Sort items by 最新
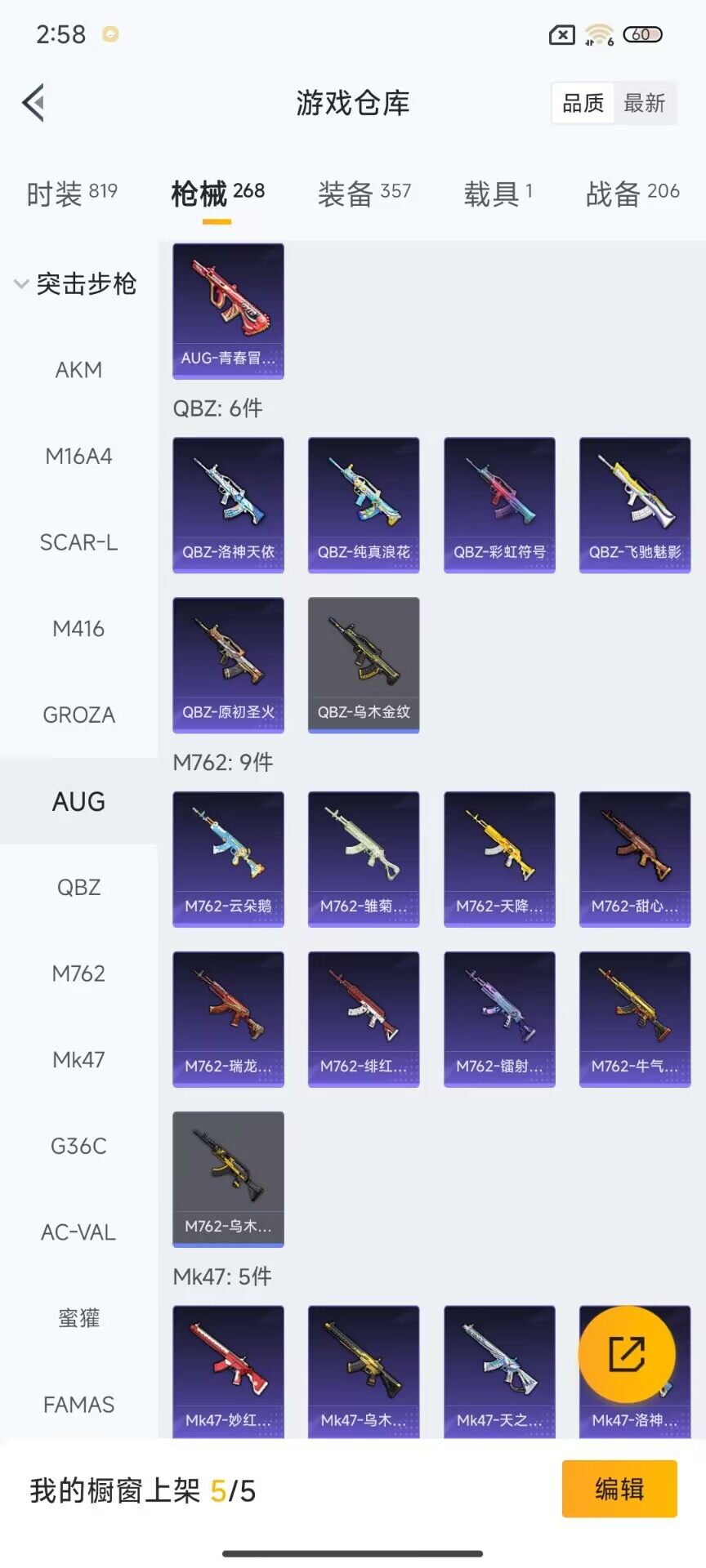Viewport: 706px width, 1568px height. pos(644,103)
